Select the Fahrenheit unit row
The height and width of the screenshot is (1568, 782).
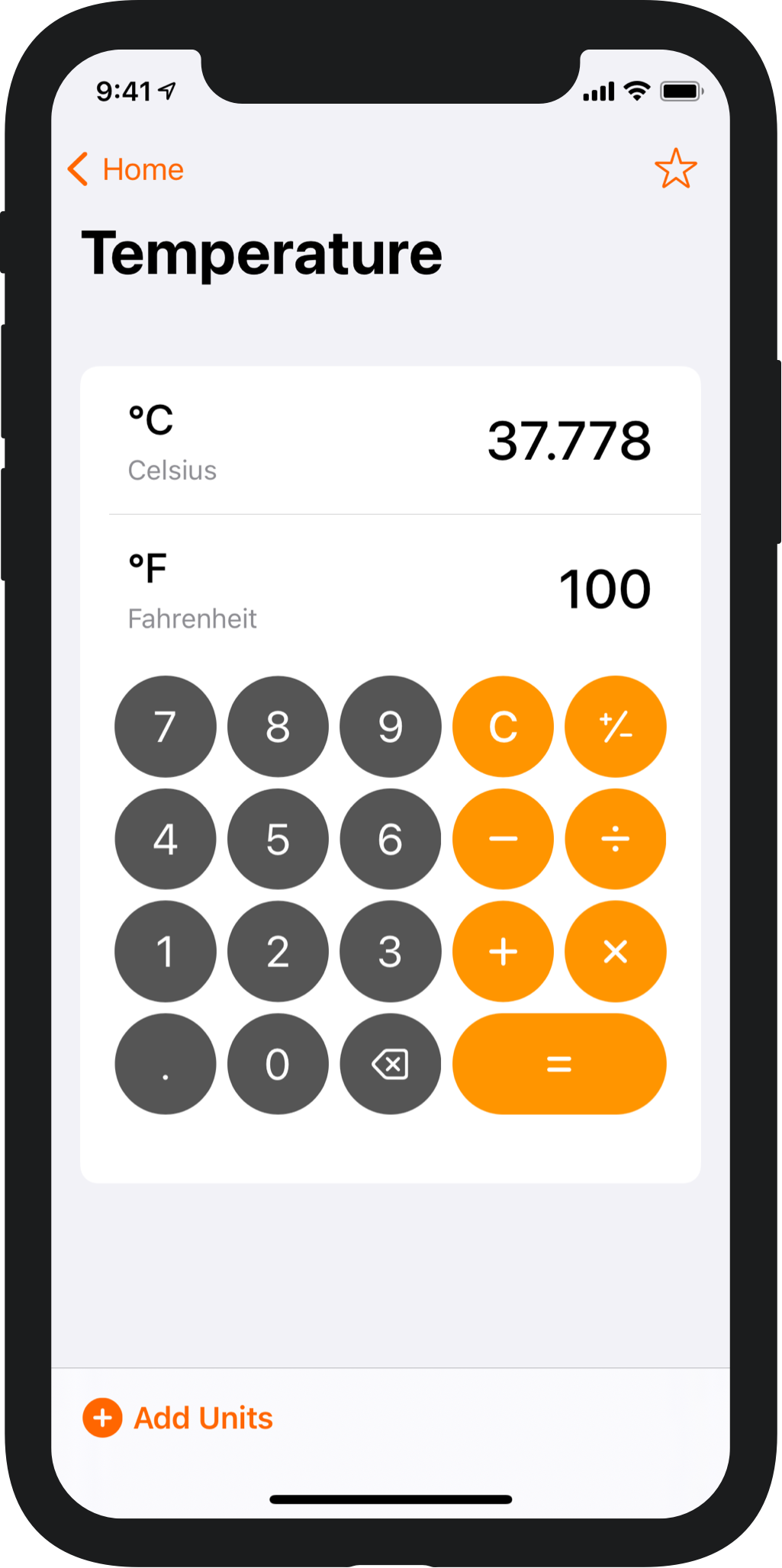[389, 590]
